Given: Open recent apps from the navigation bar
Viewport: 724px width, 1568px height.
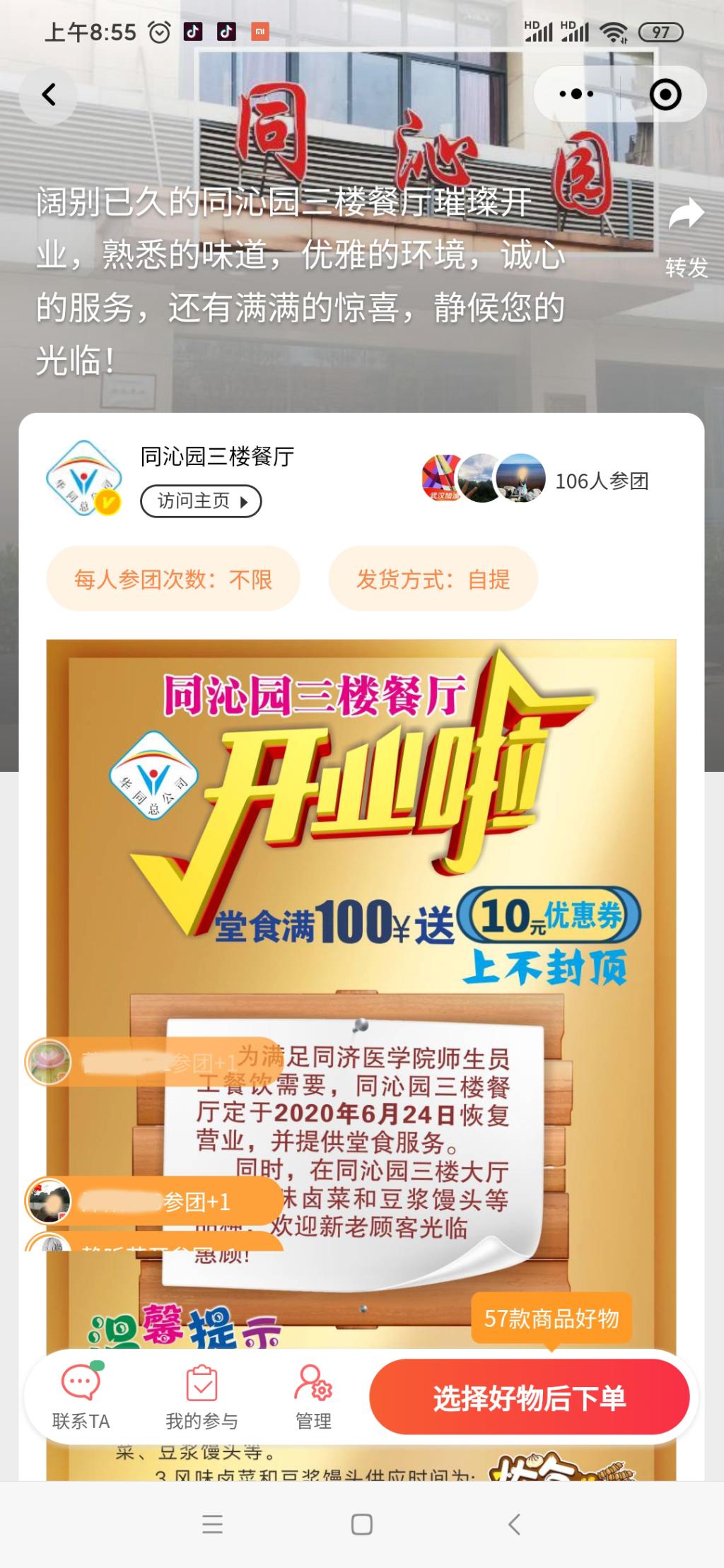Looking at the screenshot, I should click(x=212, y=1524).
